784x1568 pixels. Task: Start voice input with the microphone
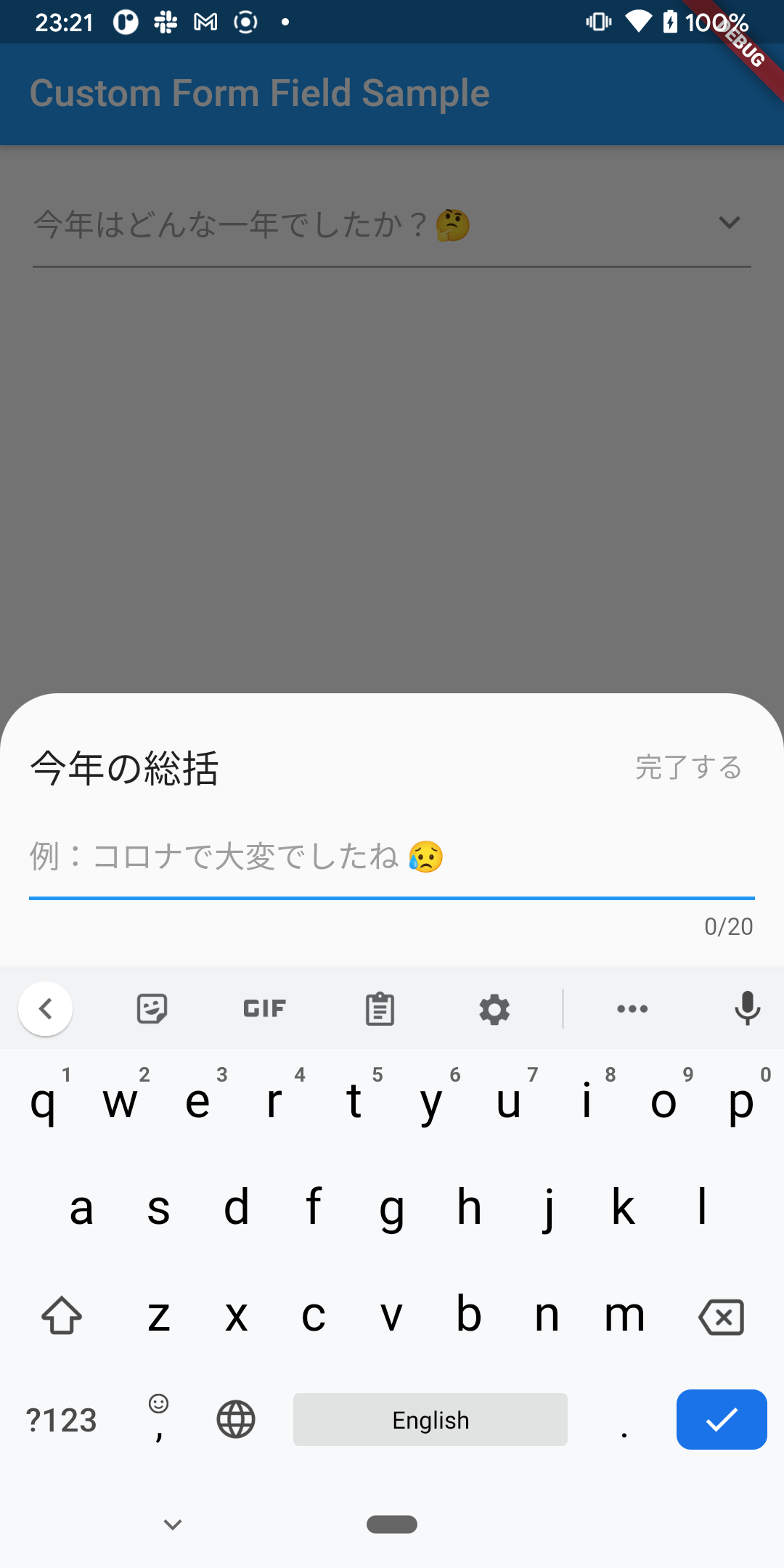pyautogui.click(x=747, y=1008)
